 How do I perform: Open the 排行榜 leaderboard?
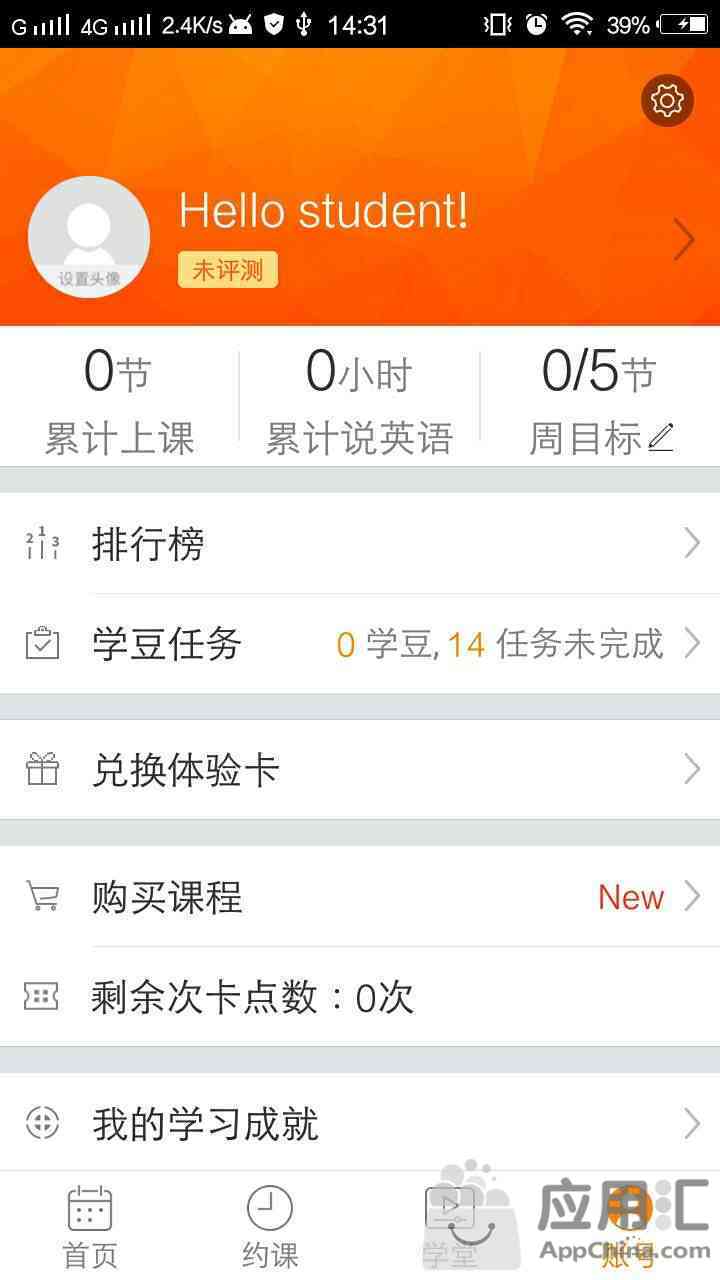[360, 544]
